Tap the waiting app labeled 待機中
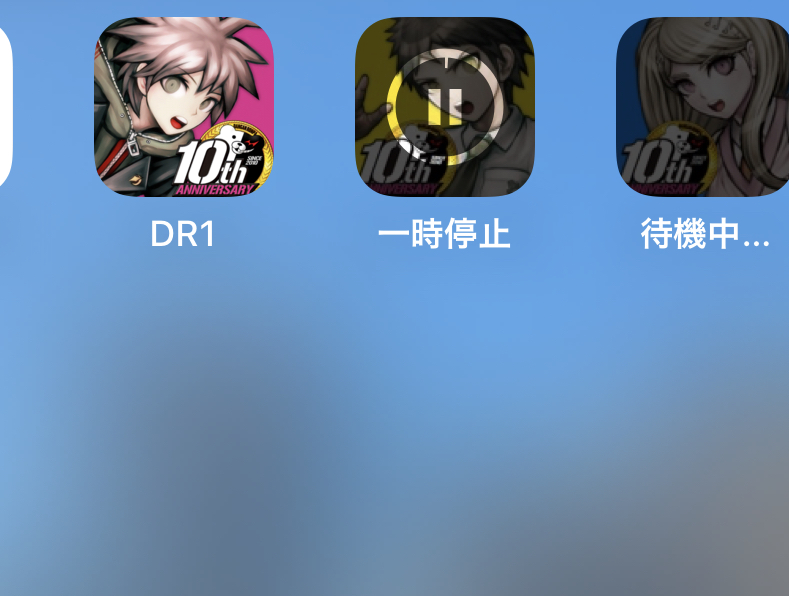Viewport: 789px width, 596px height. pyautogui.click(x=702, y=108)
